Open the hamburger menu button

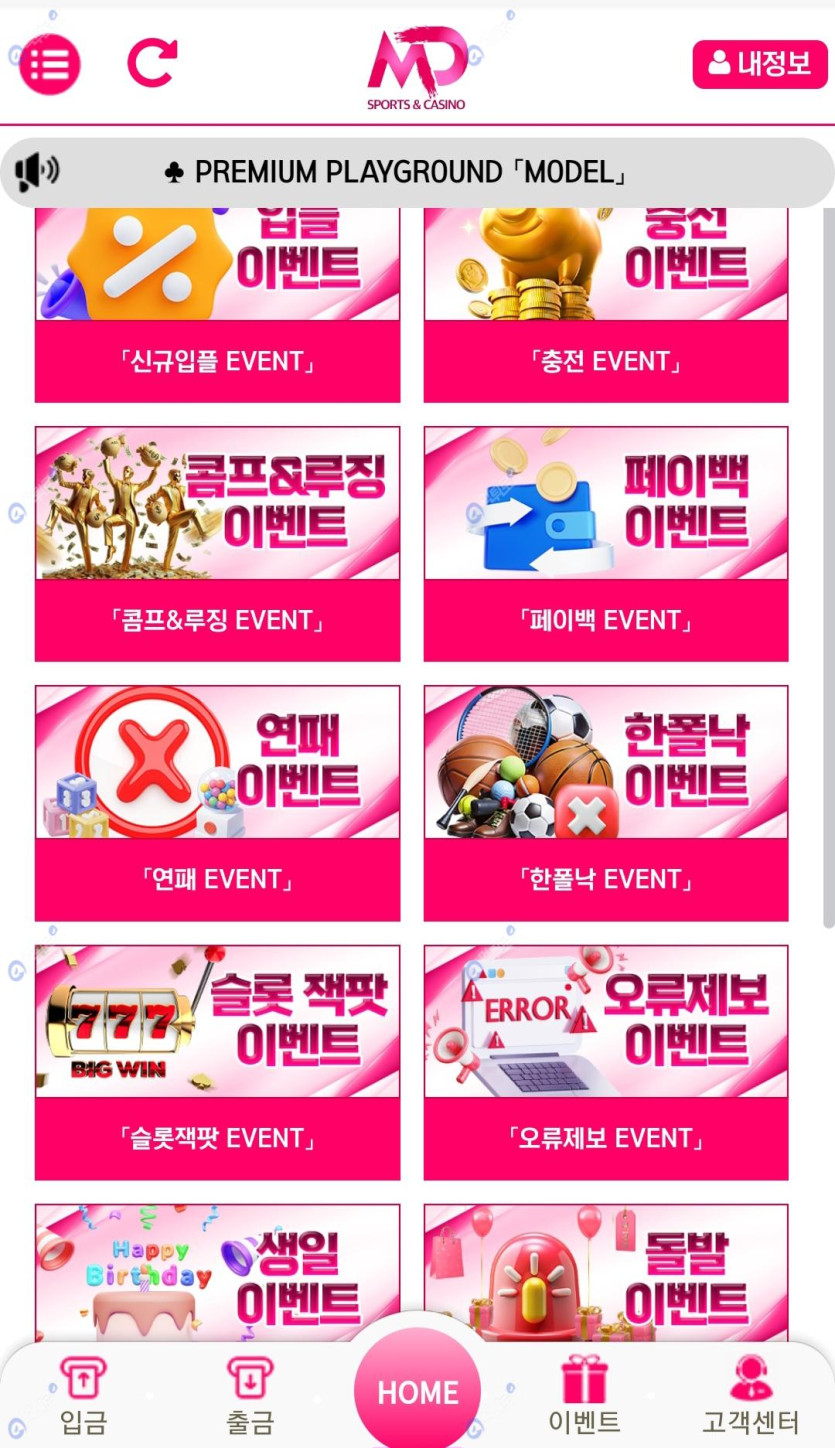click(49, 65)
